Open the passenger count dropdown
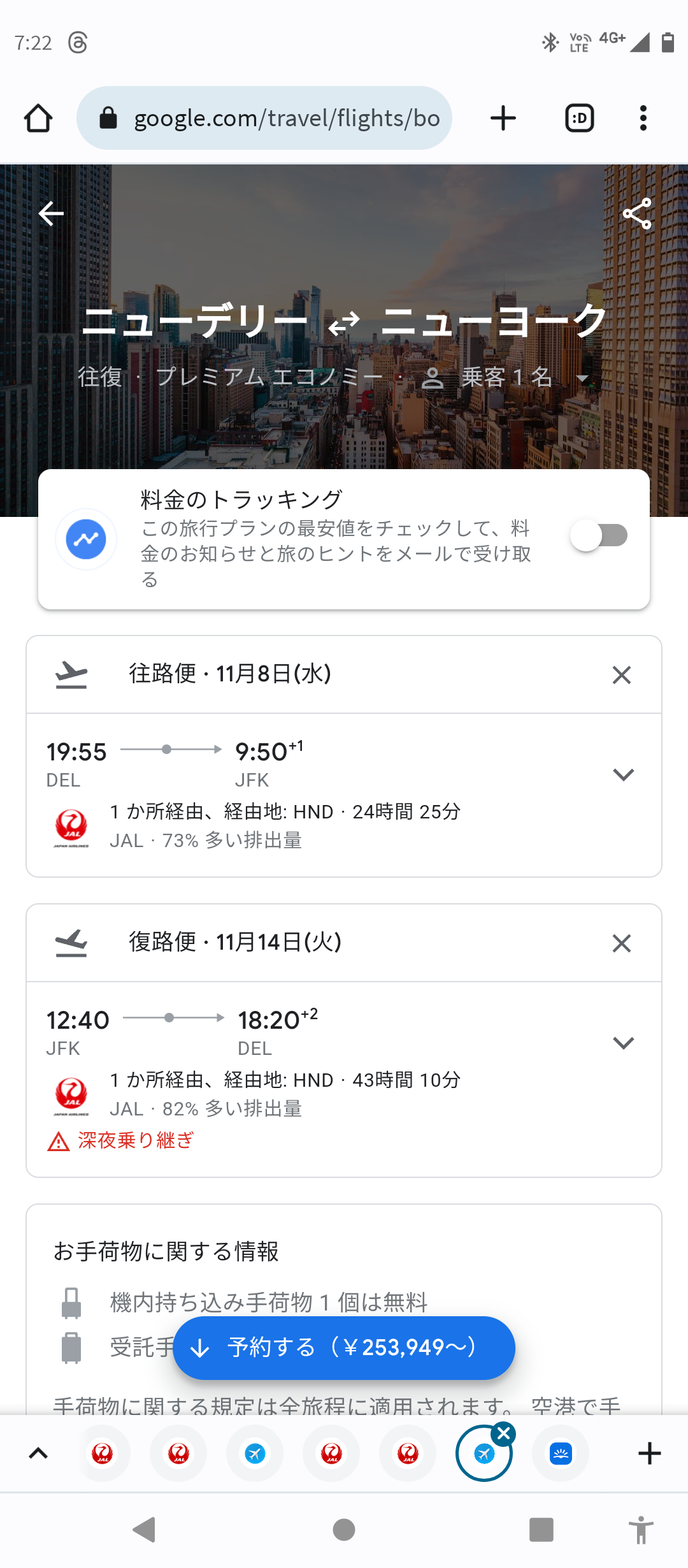 coord(581,377)
